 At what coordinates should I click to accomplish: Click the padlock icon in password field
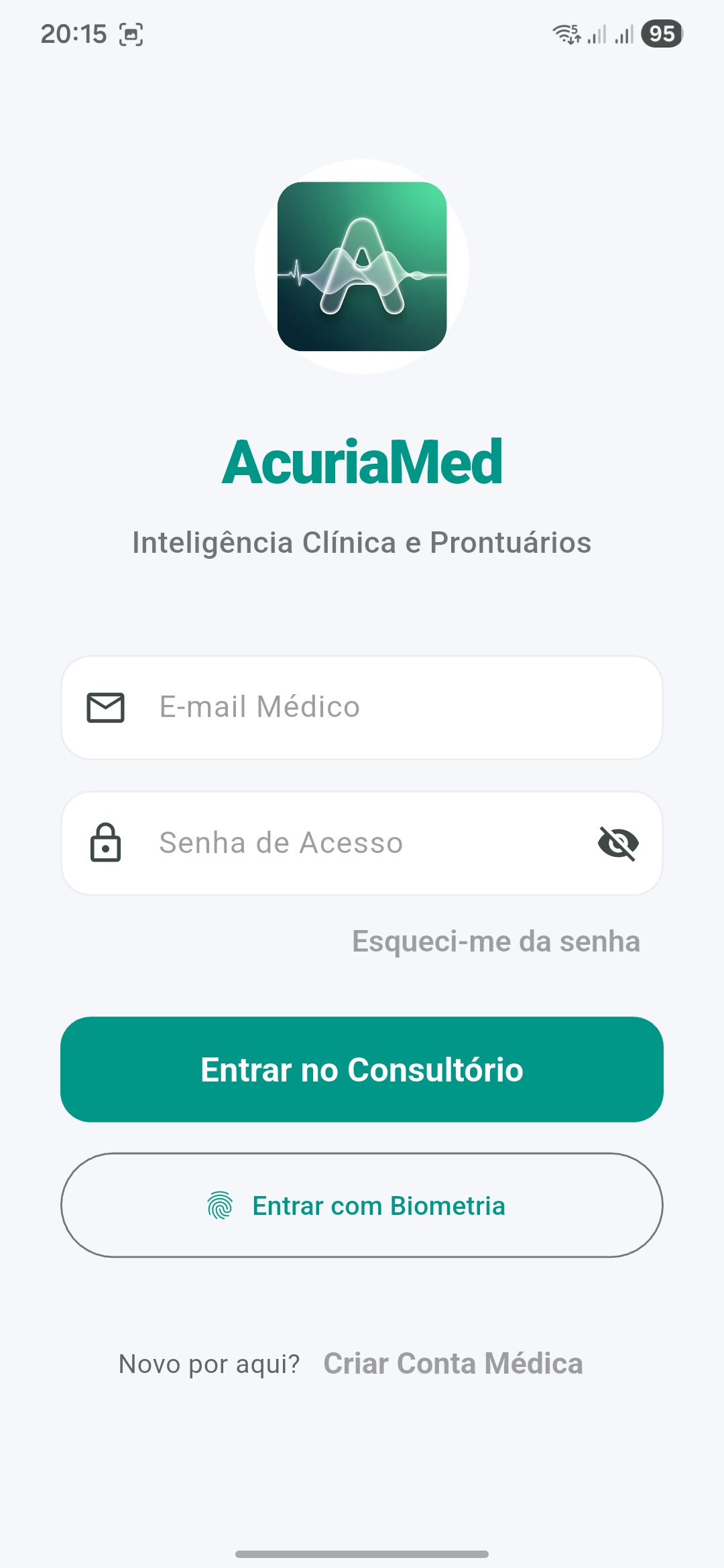click(105, 843)
